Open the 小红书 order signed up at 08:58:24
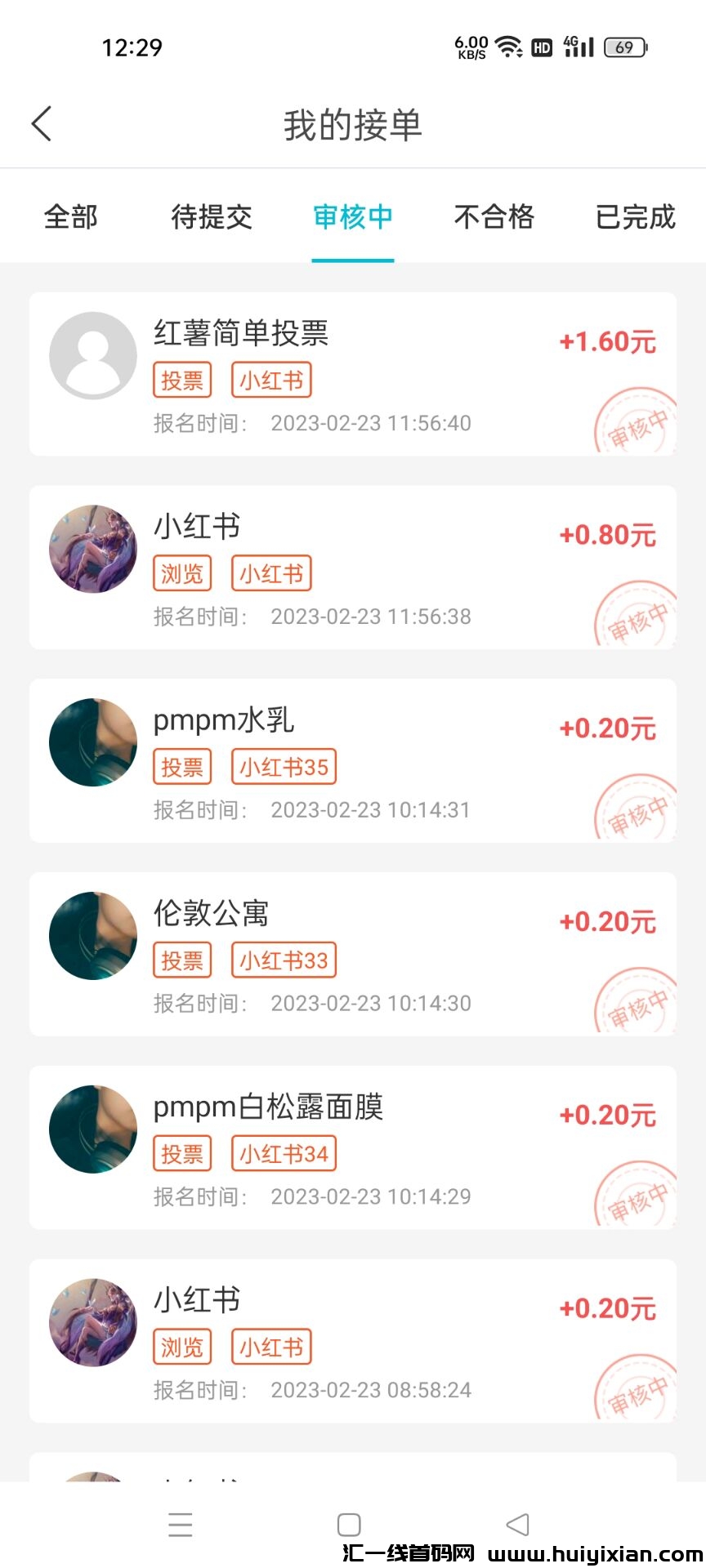 click(x=353, y=1341)
